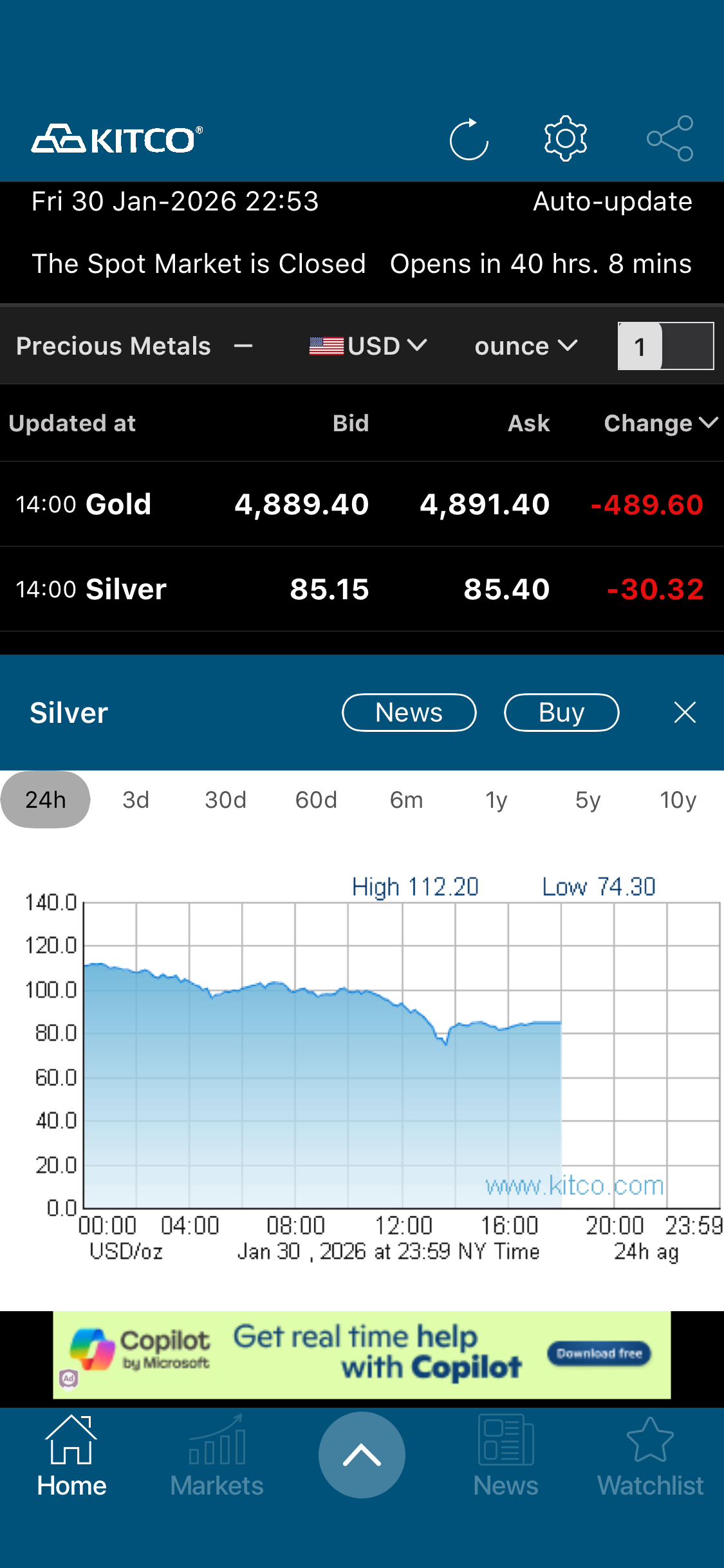
Task: Edit the quantity field showing 1
Action: (665, 346)
